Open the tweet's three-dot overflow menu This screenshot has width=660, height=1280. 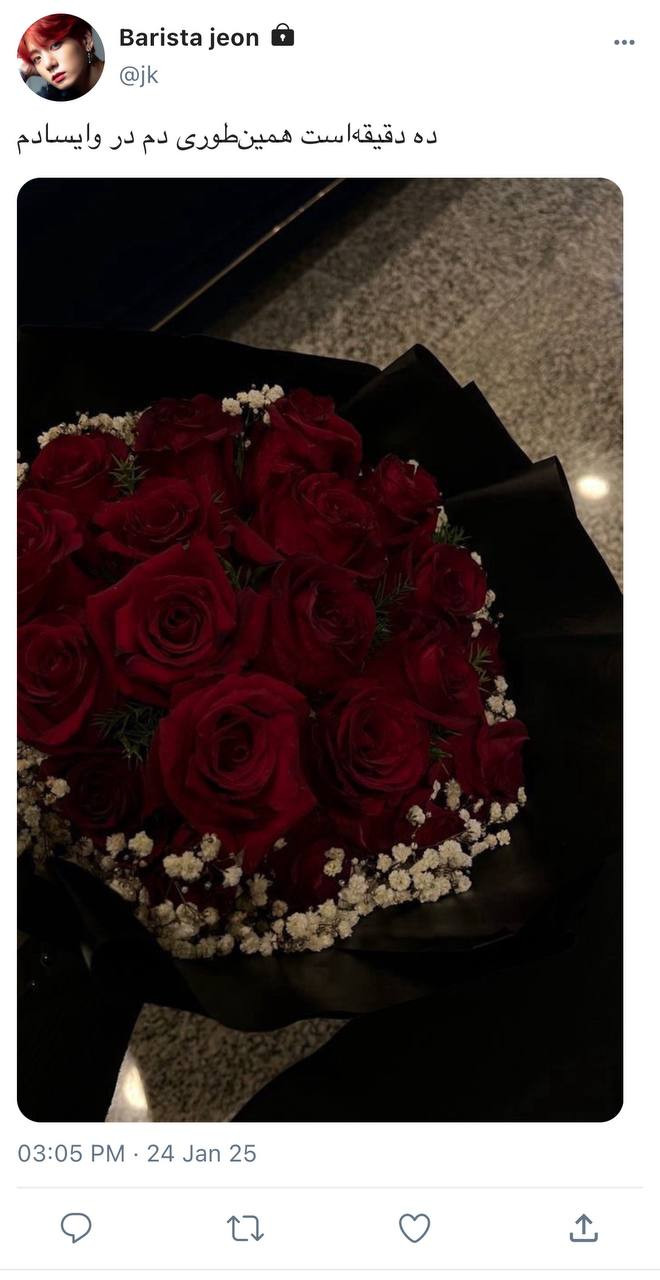click(624, 42)
